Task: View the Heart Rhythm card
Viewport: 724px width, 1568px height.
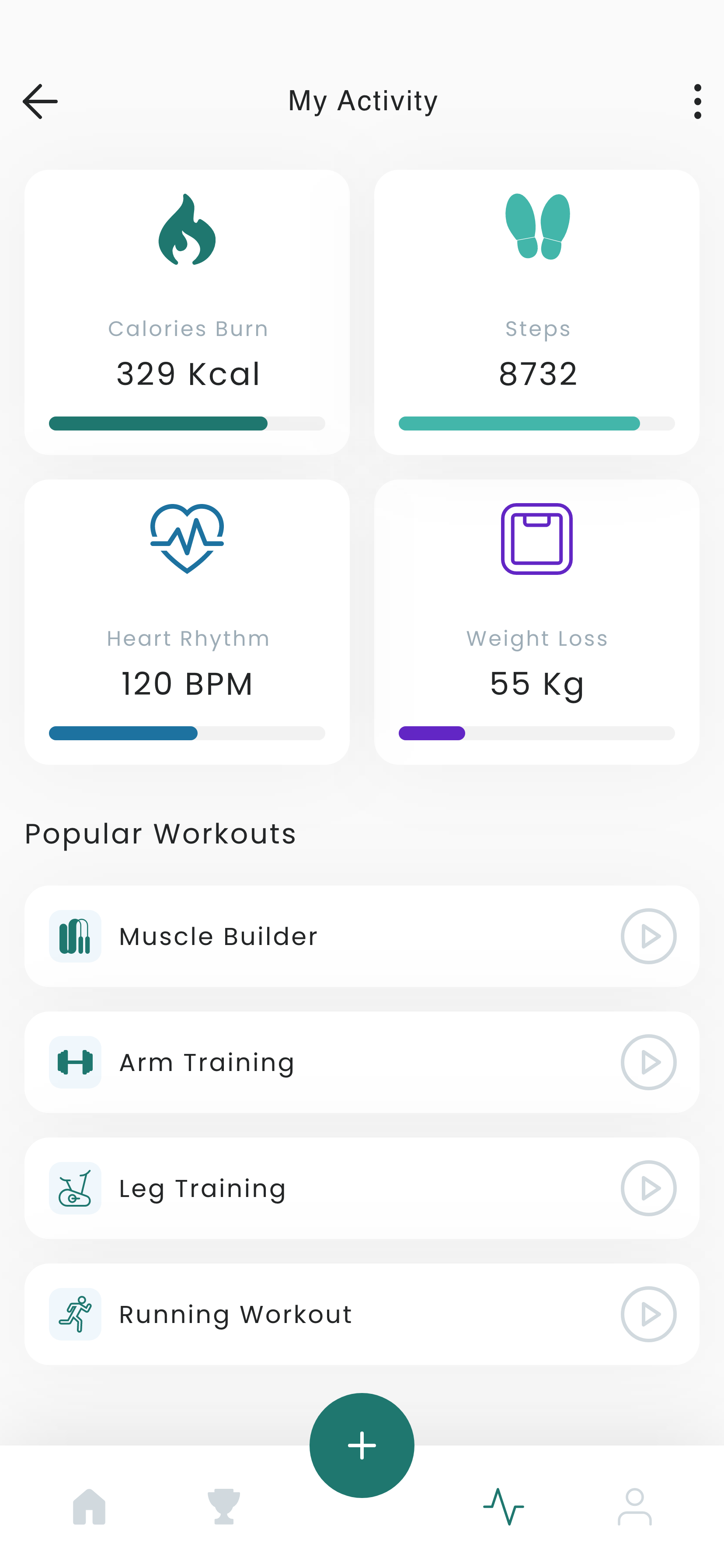Action: pyautogui.click(x=187, y=622)
